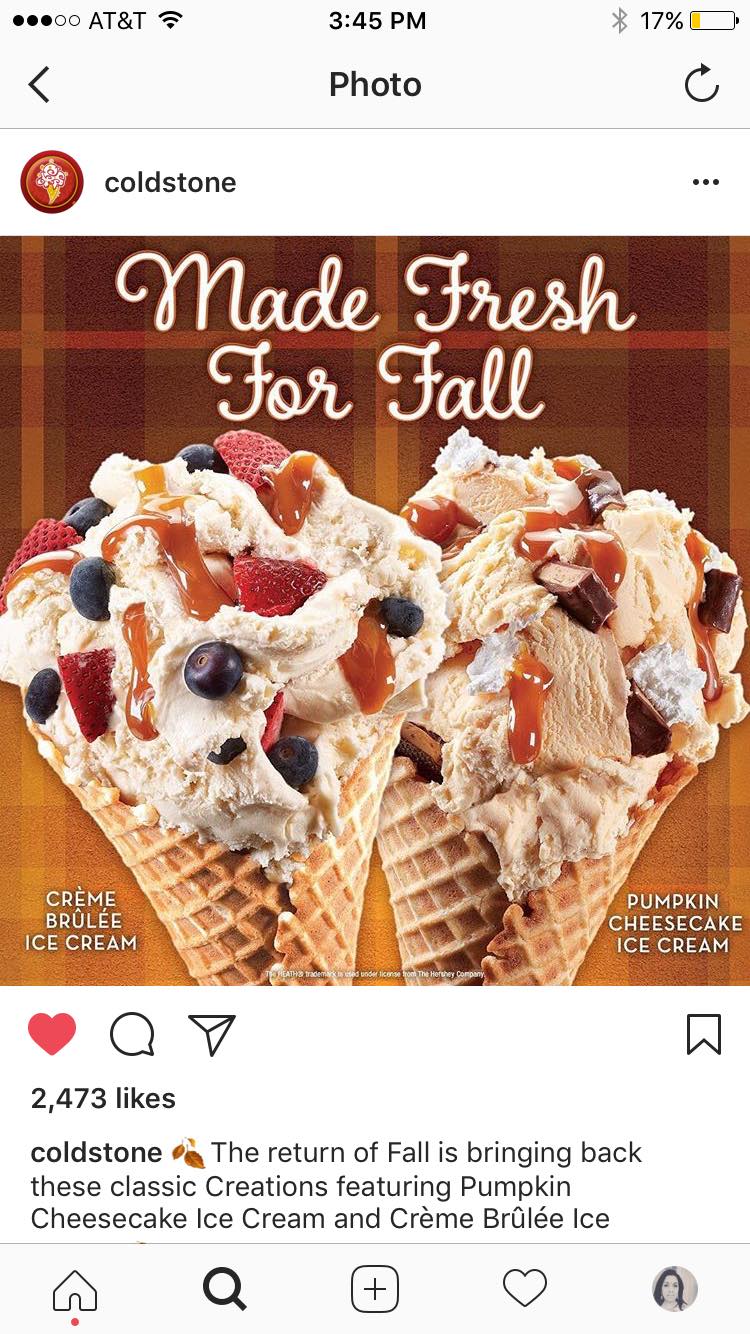Image resolution: width=750 pixels, height=1334 pixels.
Task: View the 2,473 likes list
Action: [103, 1098]
